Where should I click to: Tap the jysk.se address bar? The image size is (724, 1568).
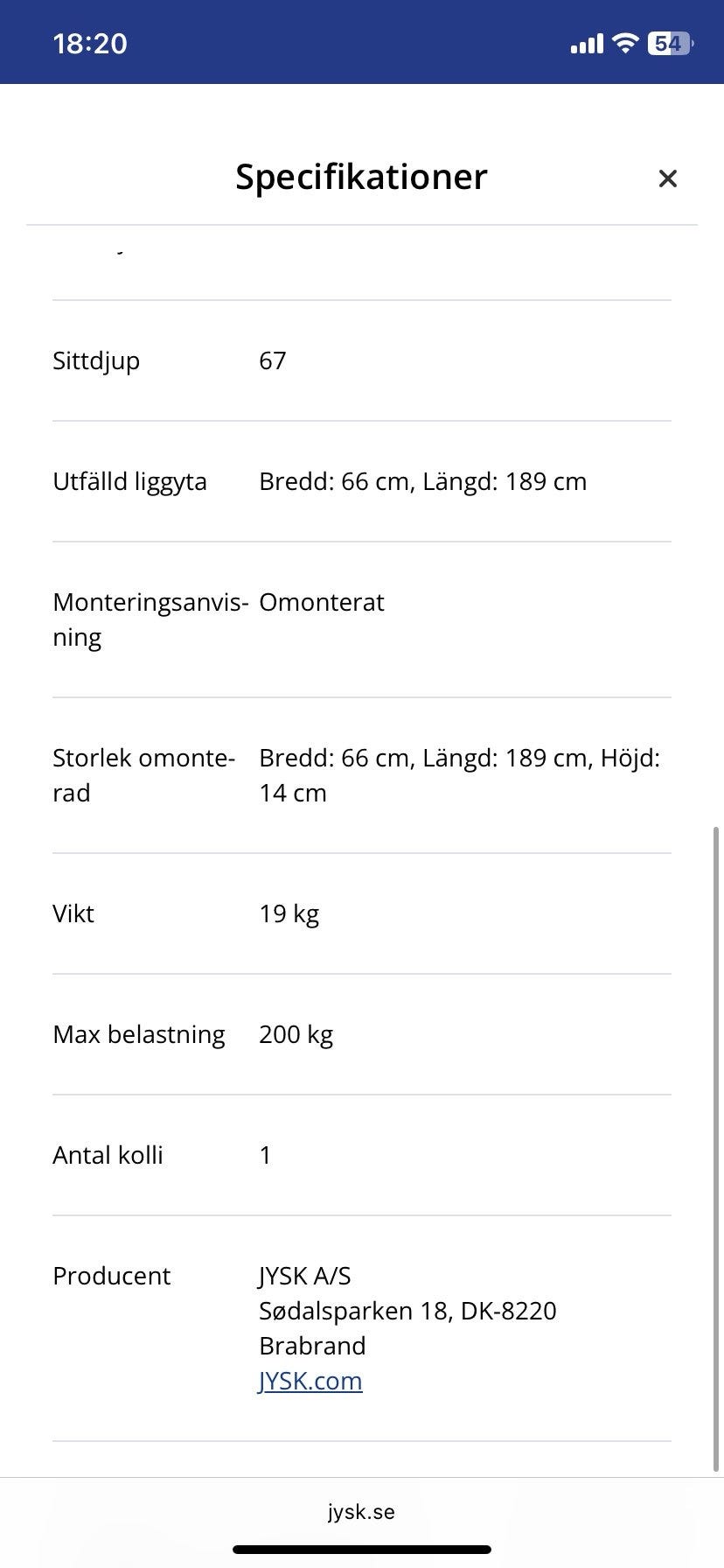pyautogui.click(x=361, y=1511)
